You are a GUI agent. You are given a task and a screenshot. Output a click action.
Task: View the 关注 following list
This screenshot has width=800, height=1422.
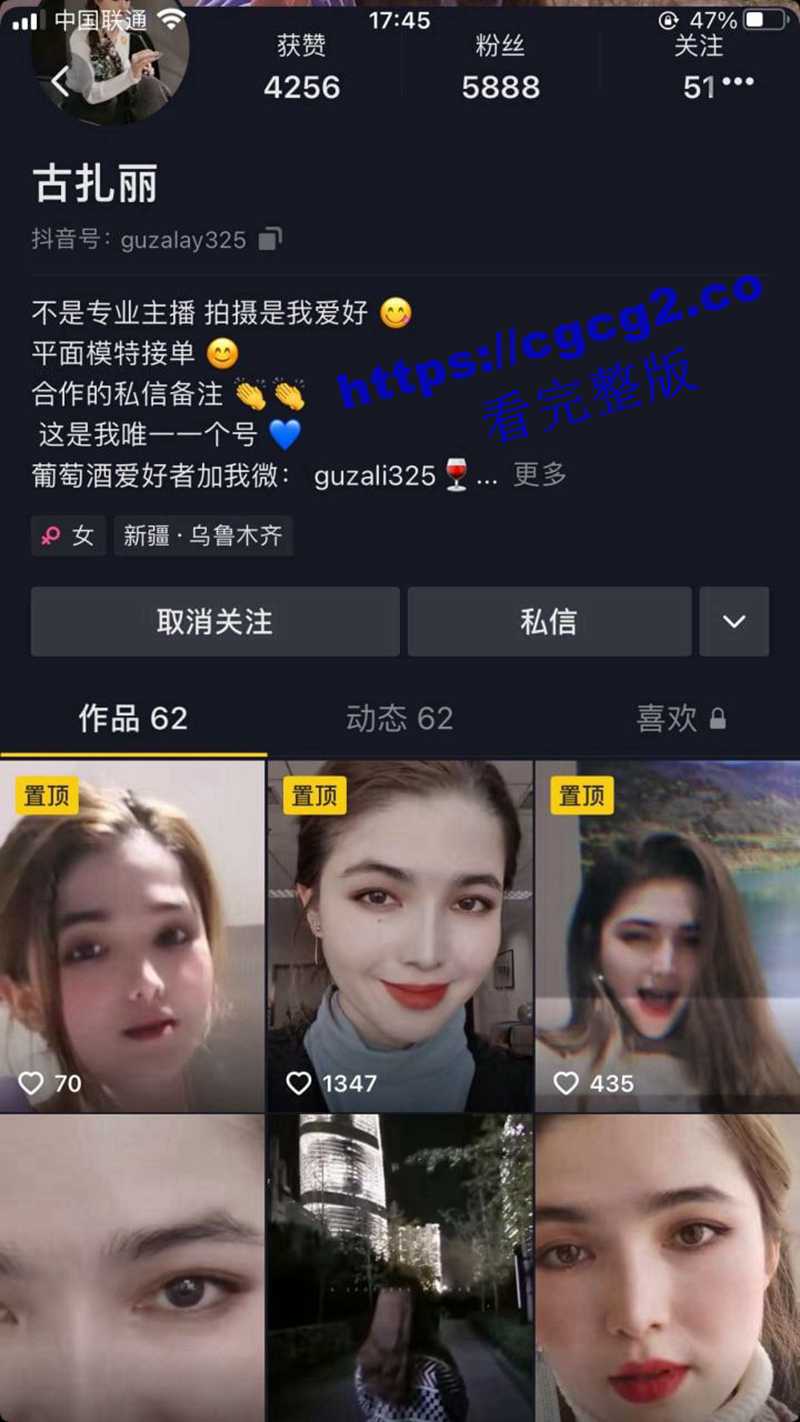(x=698, y=70)
